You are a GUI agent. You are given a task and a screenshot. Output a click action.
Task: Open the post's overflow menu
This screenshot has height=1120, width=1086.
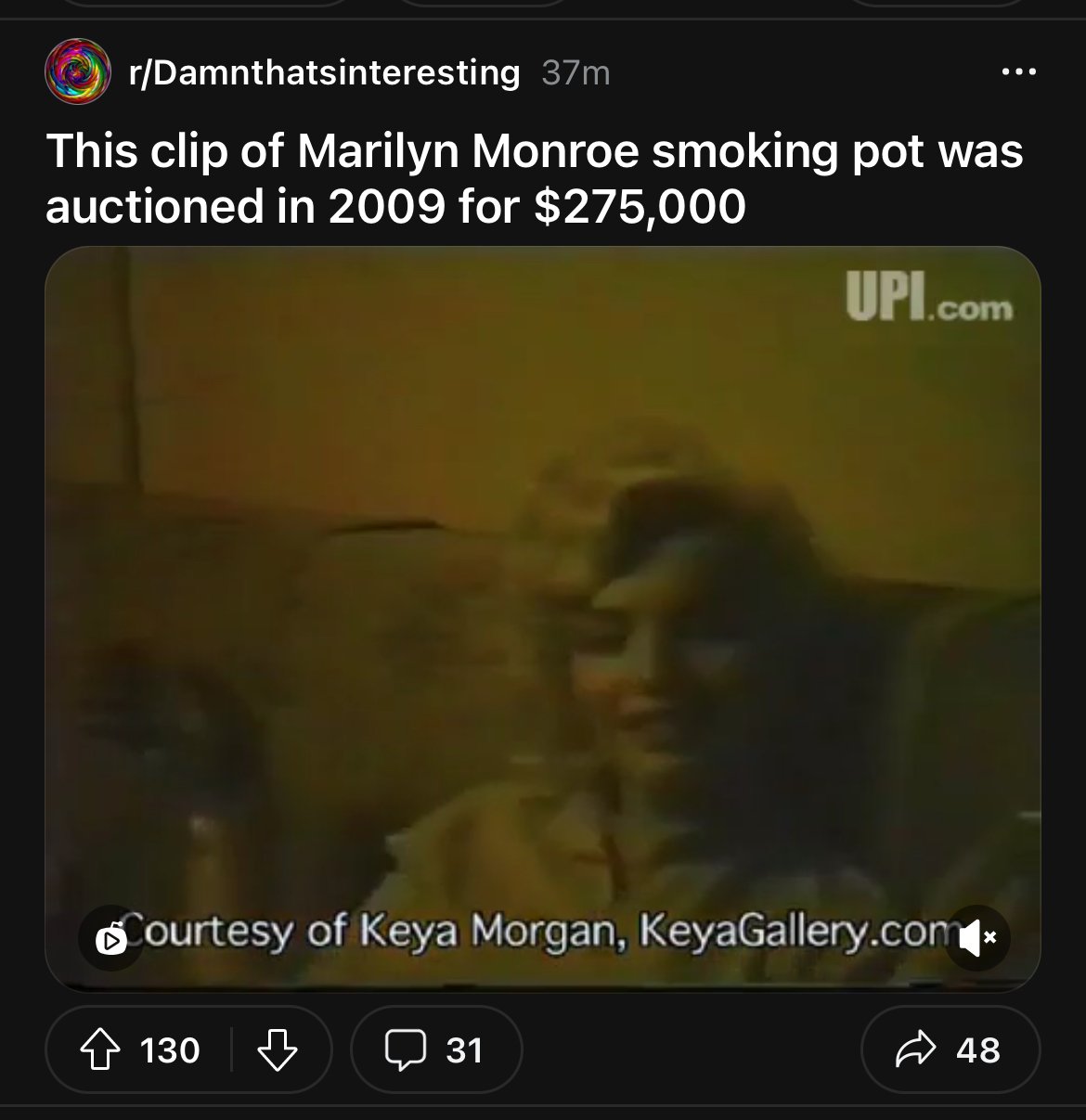tap(1018, 71)
